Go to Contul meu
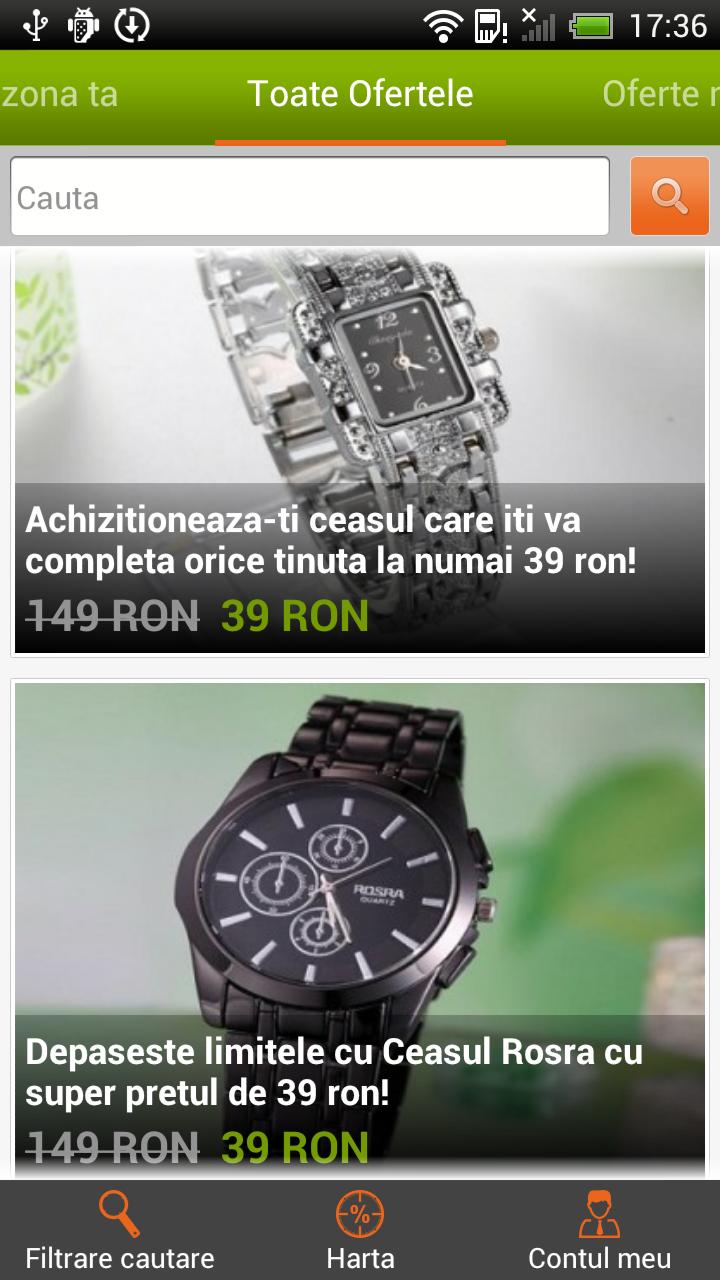 pyautogui.click(x=599, y=1231)
